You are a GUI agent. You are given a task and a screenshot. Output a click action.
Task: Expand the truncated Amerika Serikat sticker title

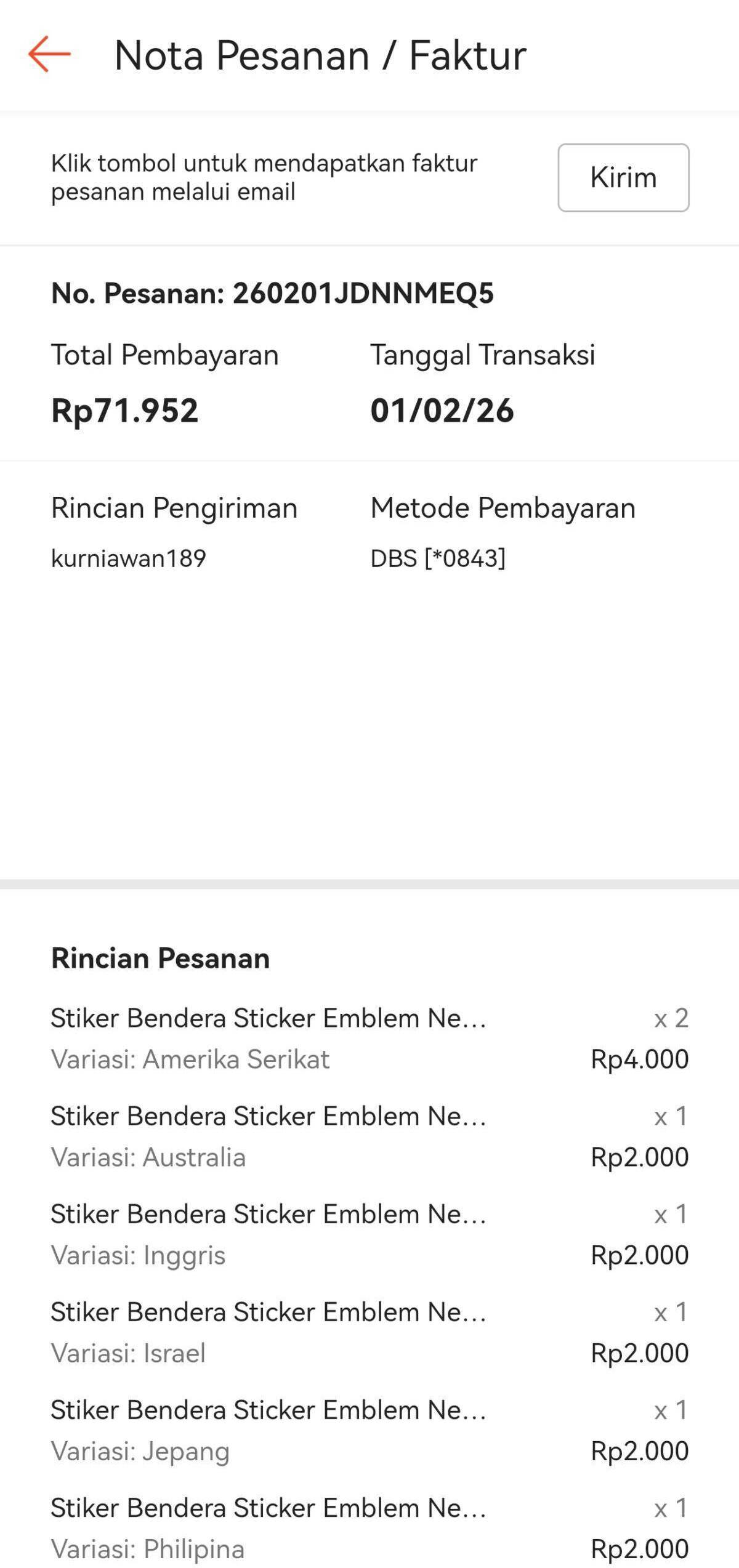pyautogui.click(x=269, y=1018)
